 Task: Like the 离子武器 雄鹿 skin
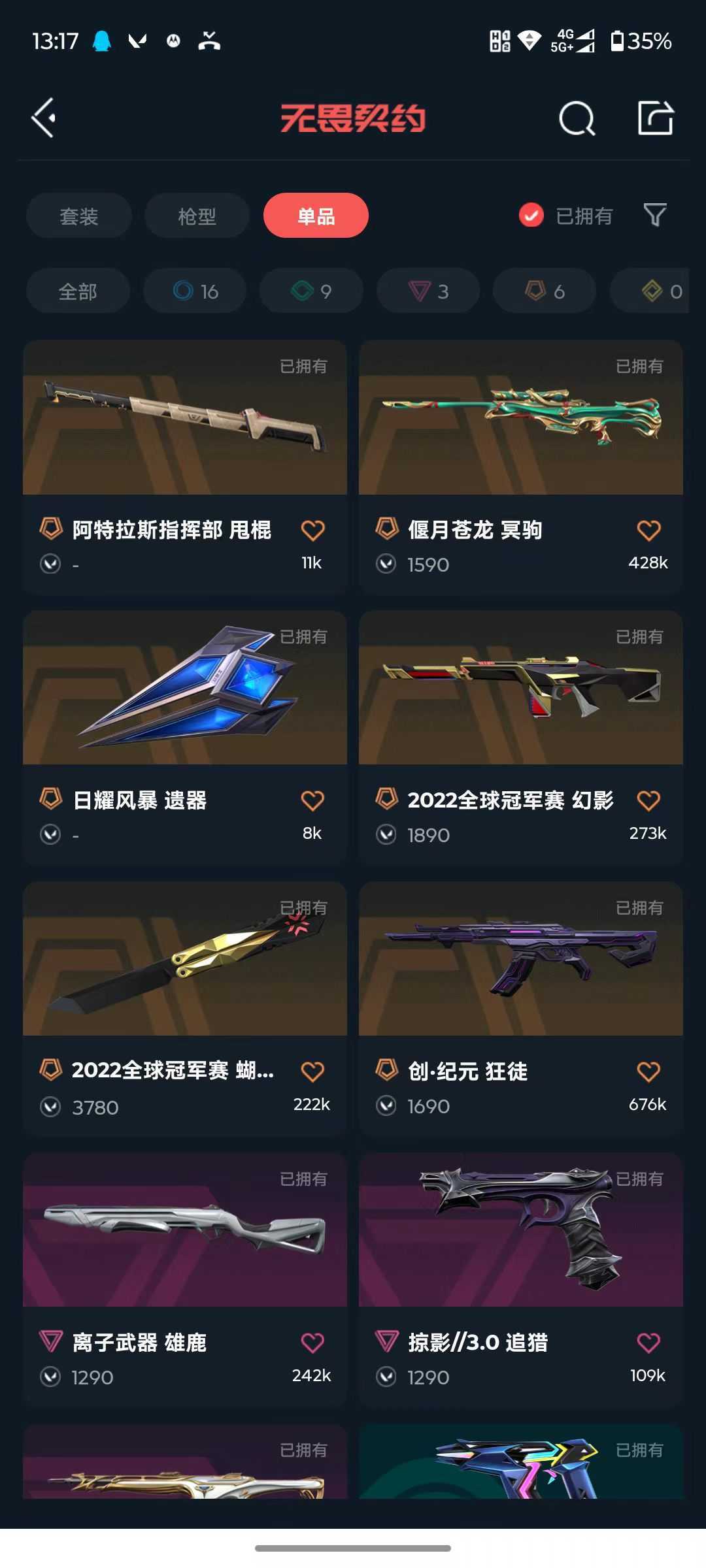[312, 1343]
